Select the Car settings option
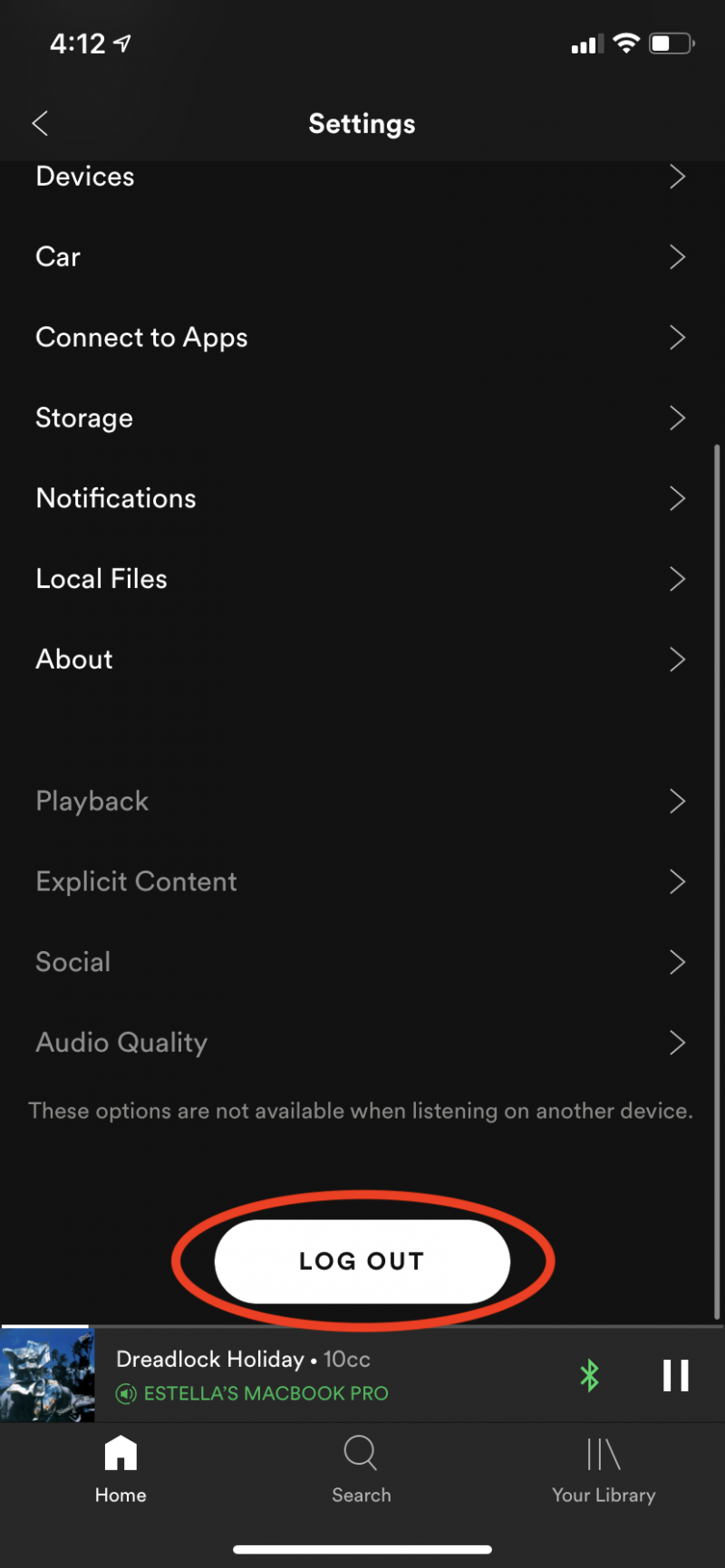This screenshot has width=725, height=1568. [362, 257]
